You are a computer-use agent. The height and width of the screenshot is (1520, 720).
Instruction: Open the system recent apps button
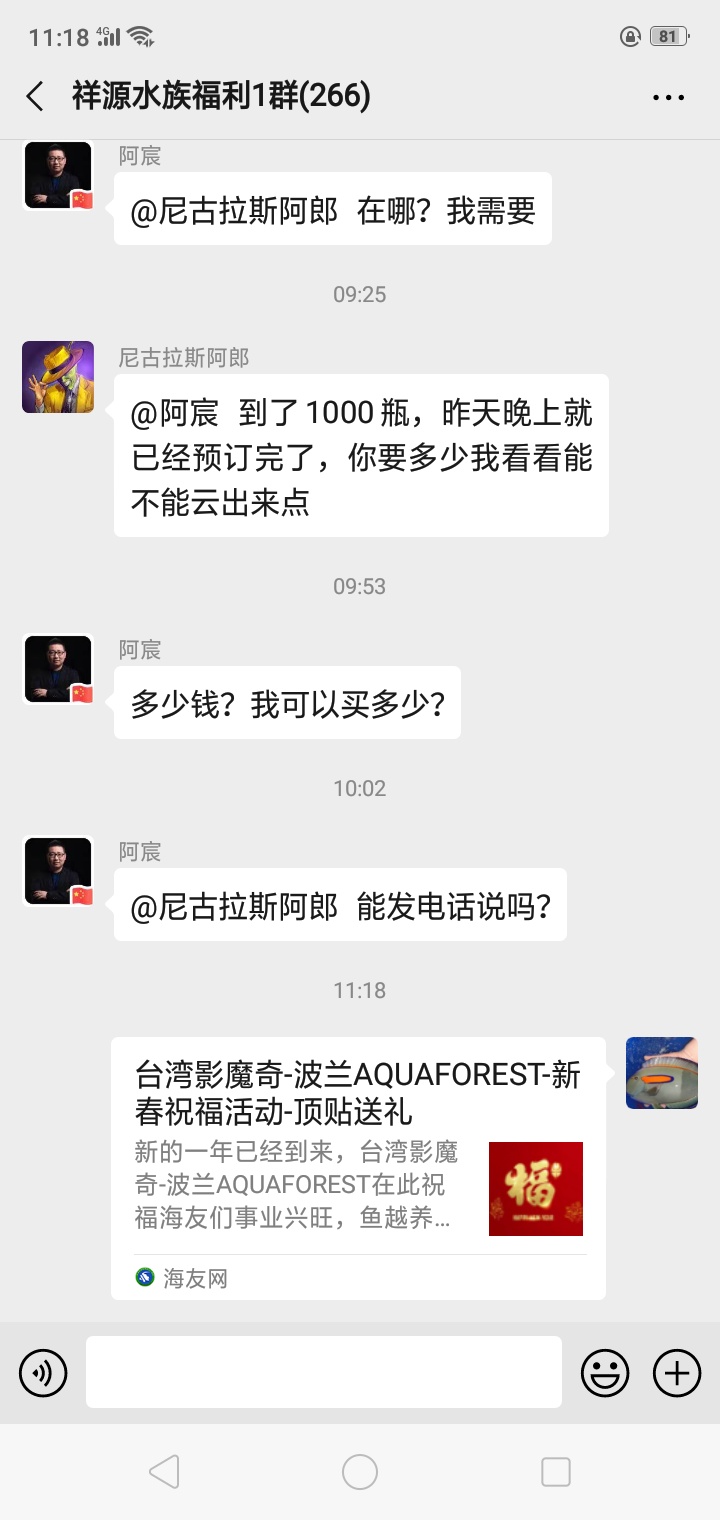tap(555, 1472)
